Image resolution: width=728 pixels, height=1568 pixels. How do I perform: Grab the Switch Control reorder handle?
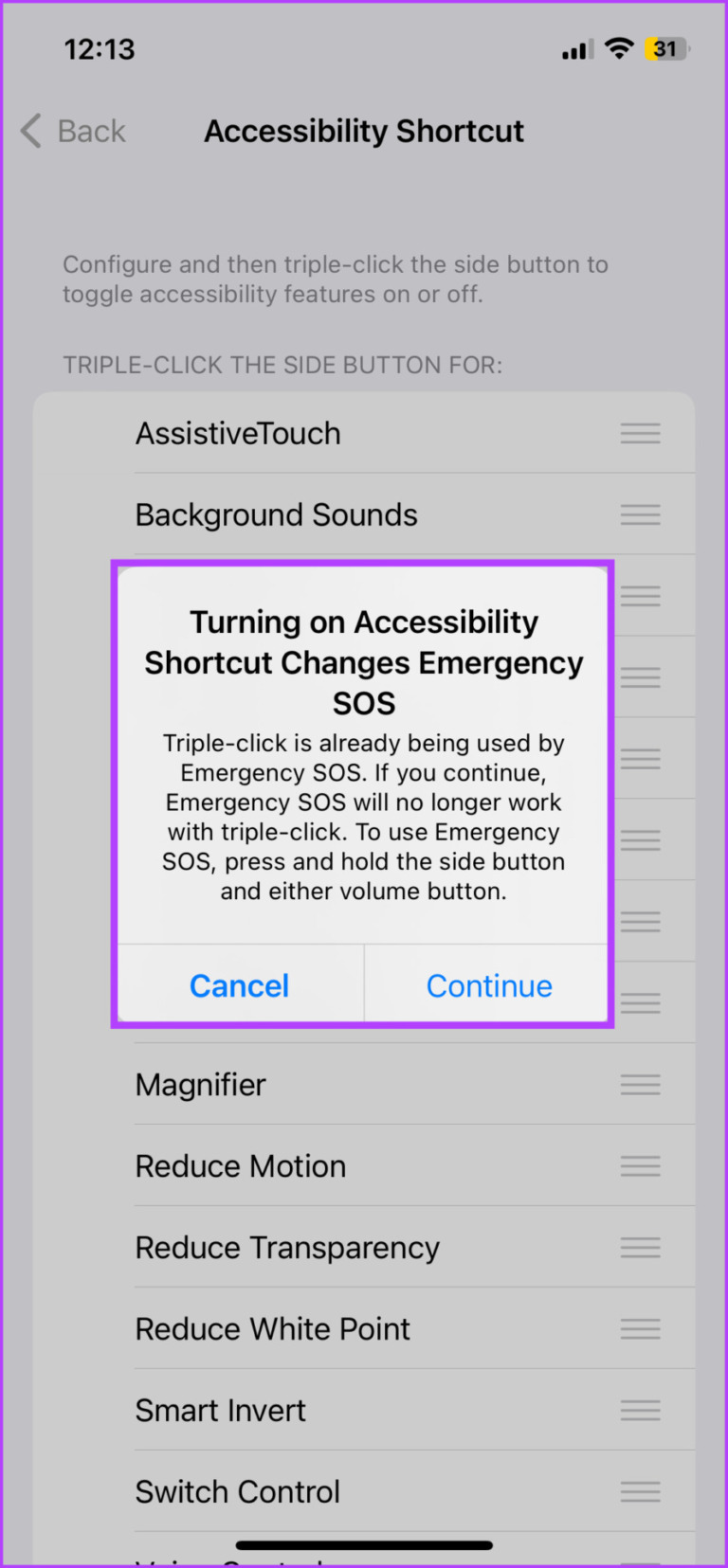[640, 1491]
